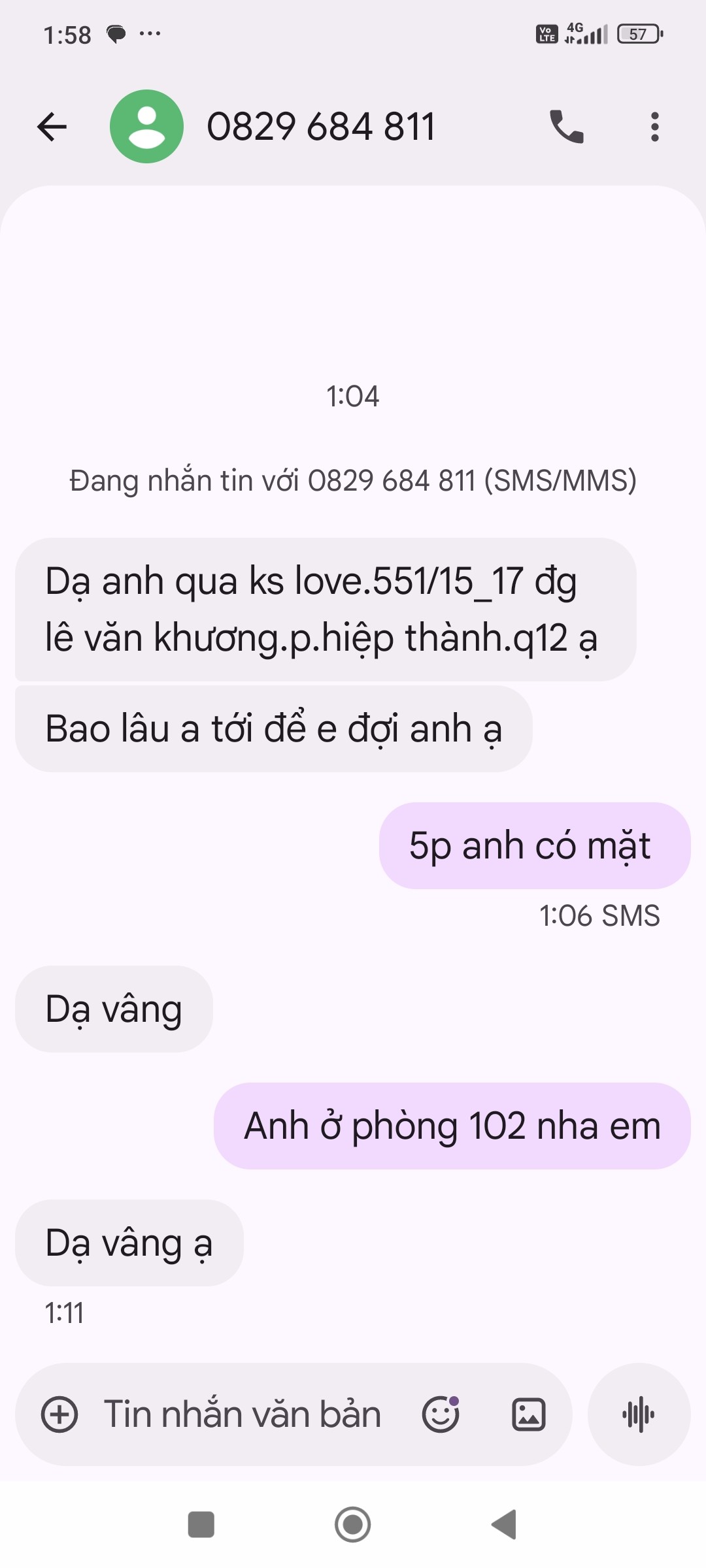Image resolution: width=706 pixels, height=1568 pixels.
Task: Open recent apps from navigation bar
Action: [201, 1524]
